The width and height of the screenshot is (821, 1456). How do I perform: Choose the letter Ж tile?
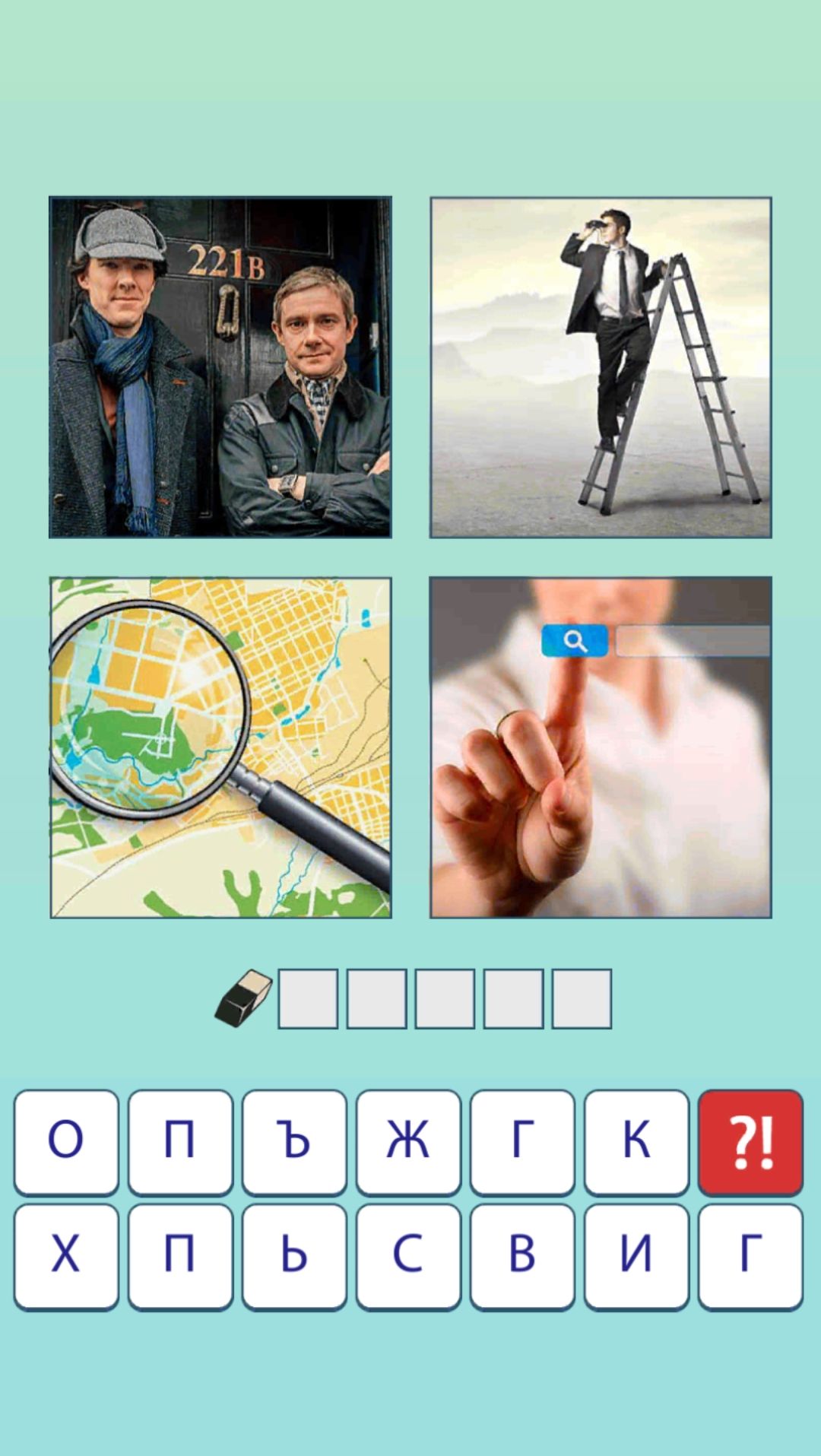coord(408,1142)
